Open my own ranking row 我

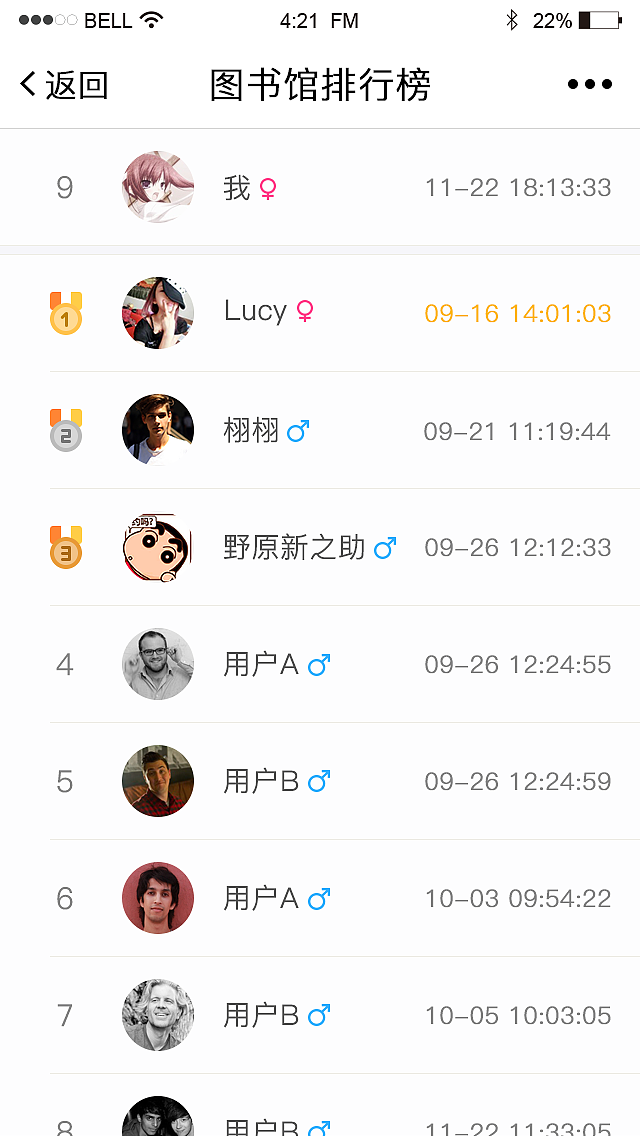point(320,188)
